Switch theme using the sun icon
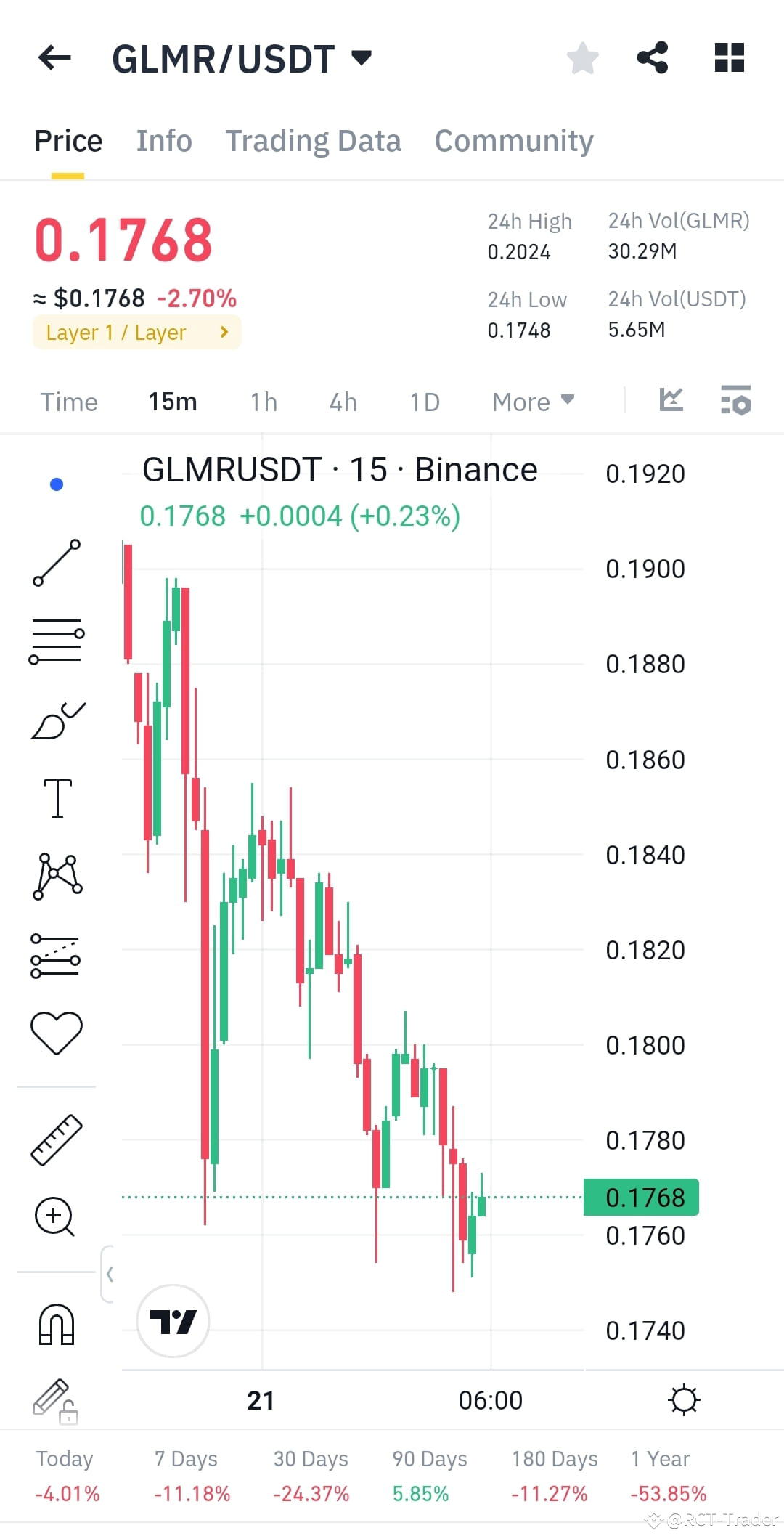784x1536 pixels. (x=685, y=1399)
